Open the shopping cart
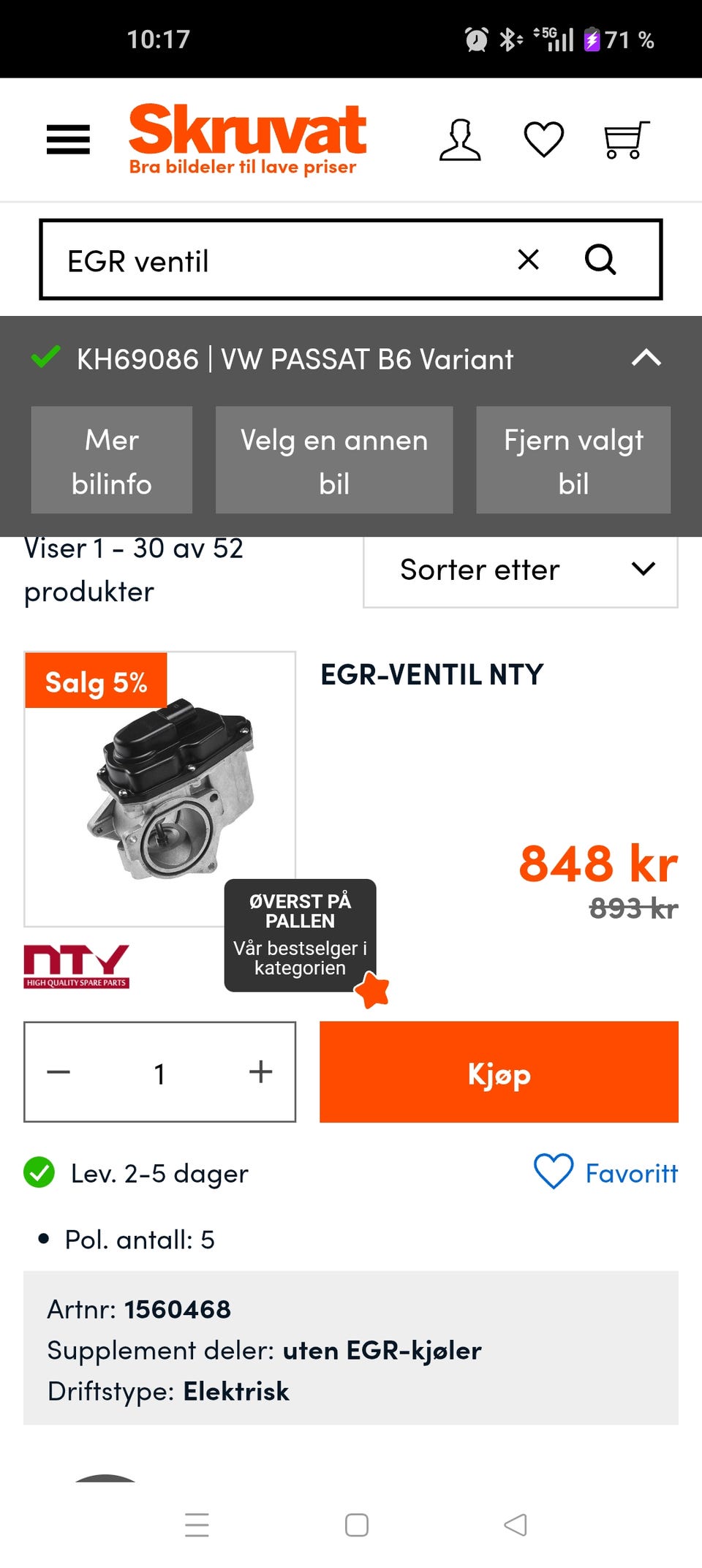Viewport: 702px width, 1568px height. (626, 139)
